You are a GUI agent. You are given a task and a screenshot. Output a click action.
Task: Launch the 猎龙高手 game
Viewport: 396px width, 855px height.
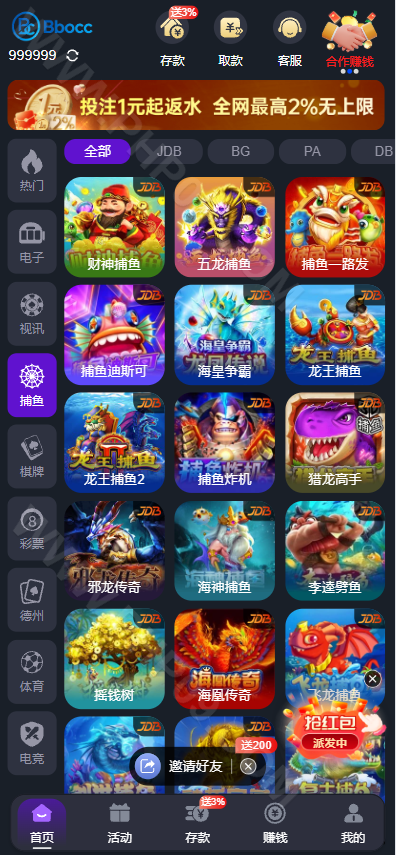[x=335, y=443]
